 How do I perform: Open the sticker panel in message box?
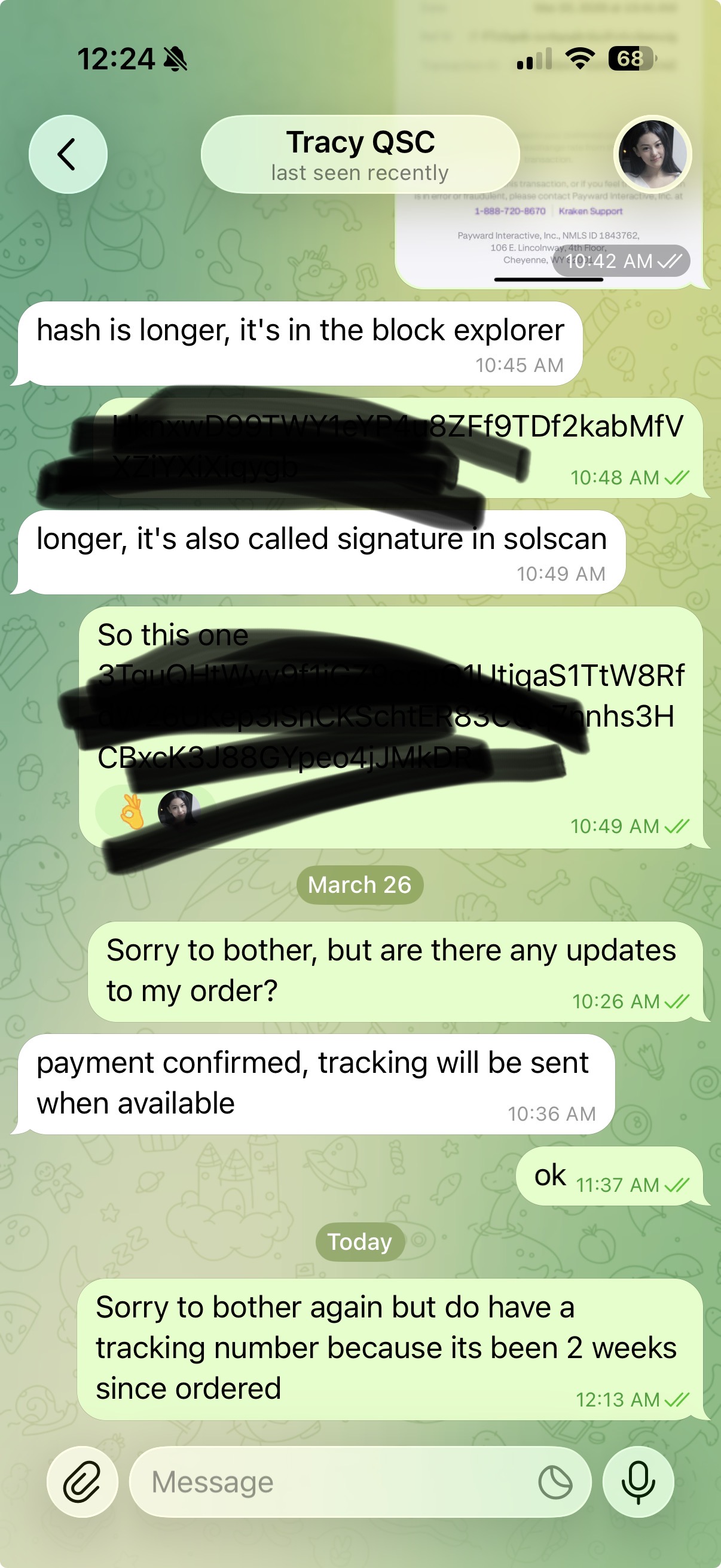point(555,1481)
